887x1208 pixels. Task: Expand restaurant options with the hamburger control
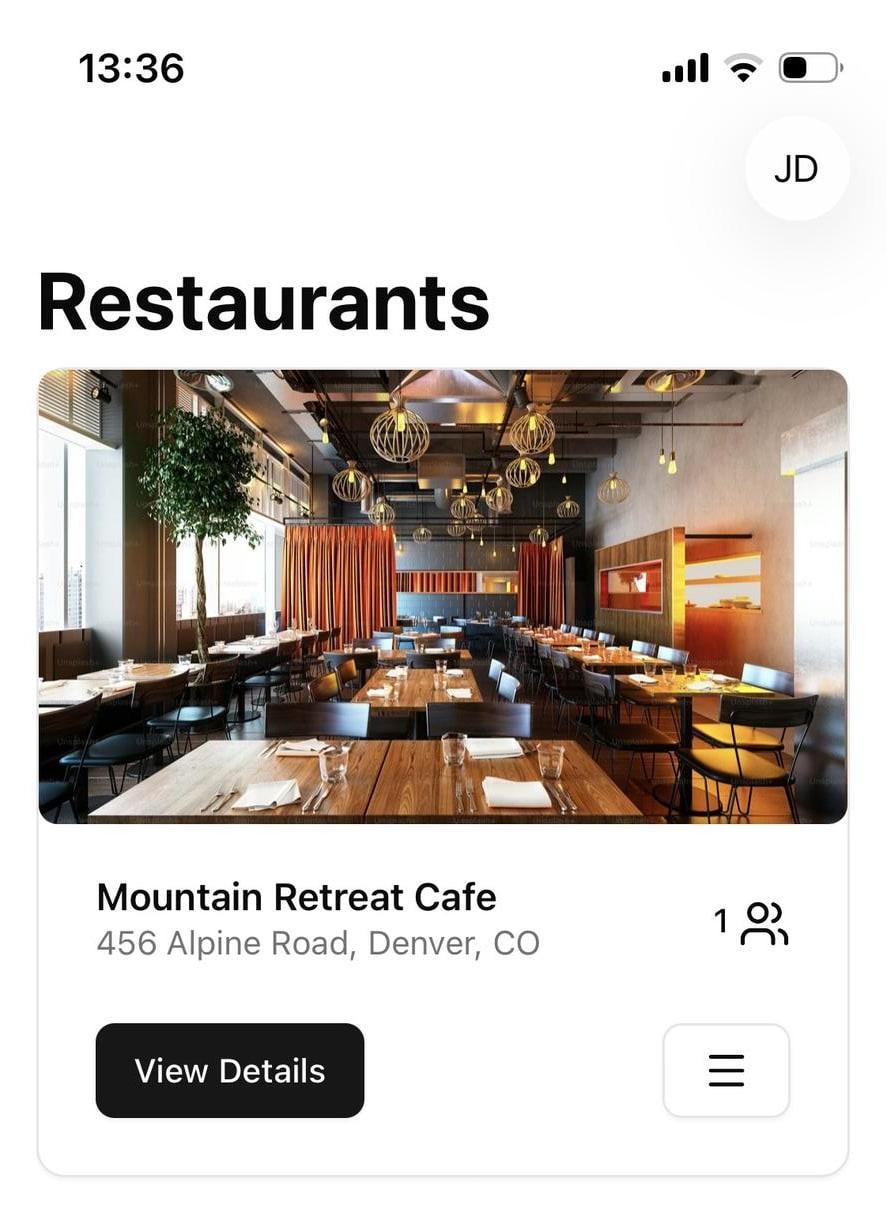point(726,1070)
